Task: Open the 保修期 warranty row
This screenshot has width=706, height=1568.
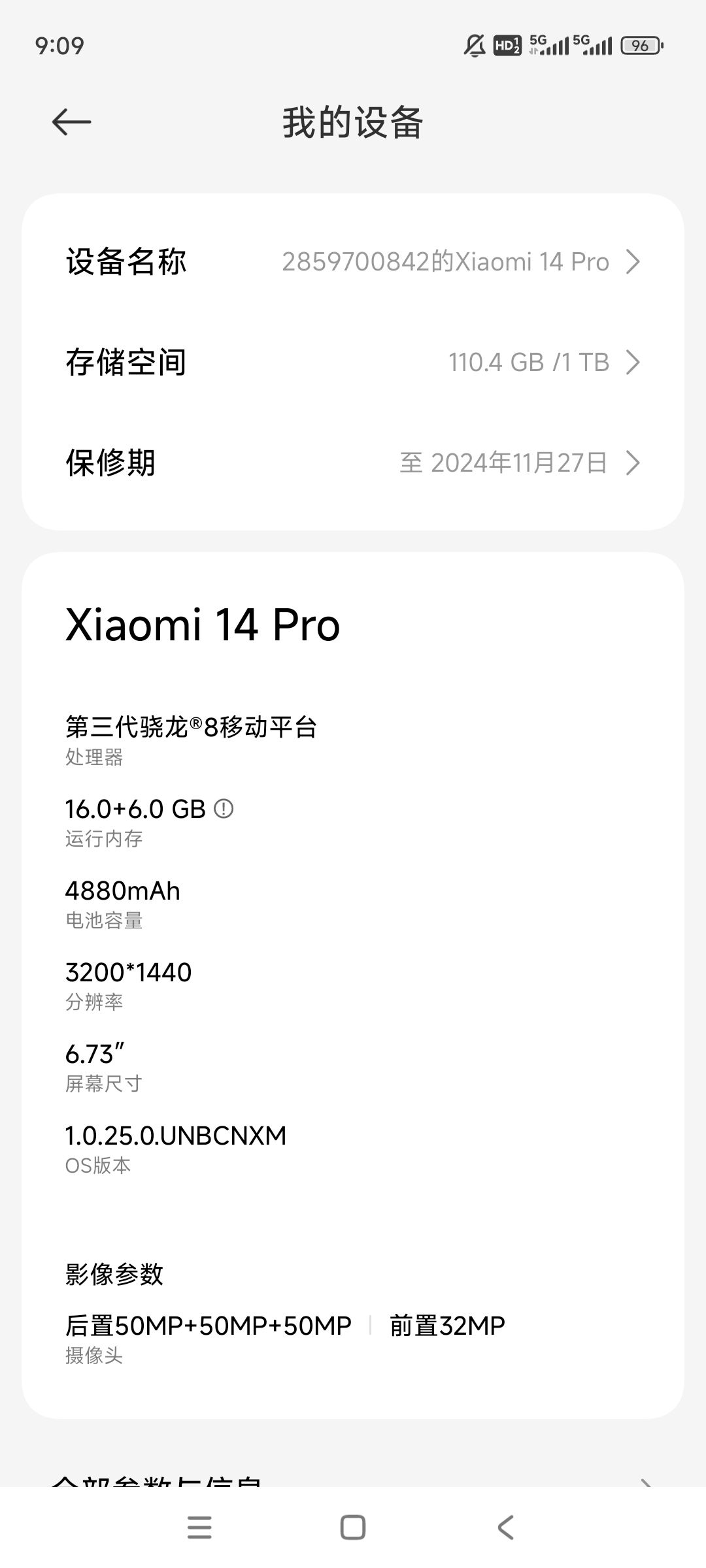Action: click(x=353, y=463)
